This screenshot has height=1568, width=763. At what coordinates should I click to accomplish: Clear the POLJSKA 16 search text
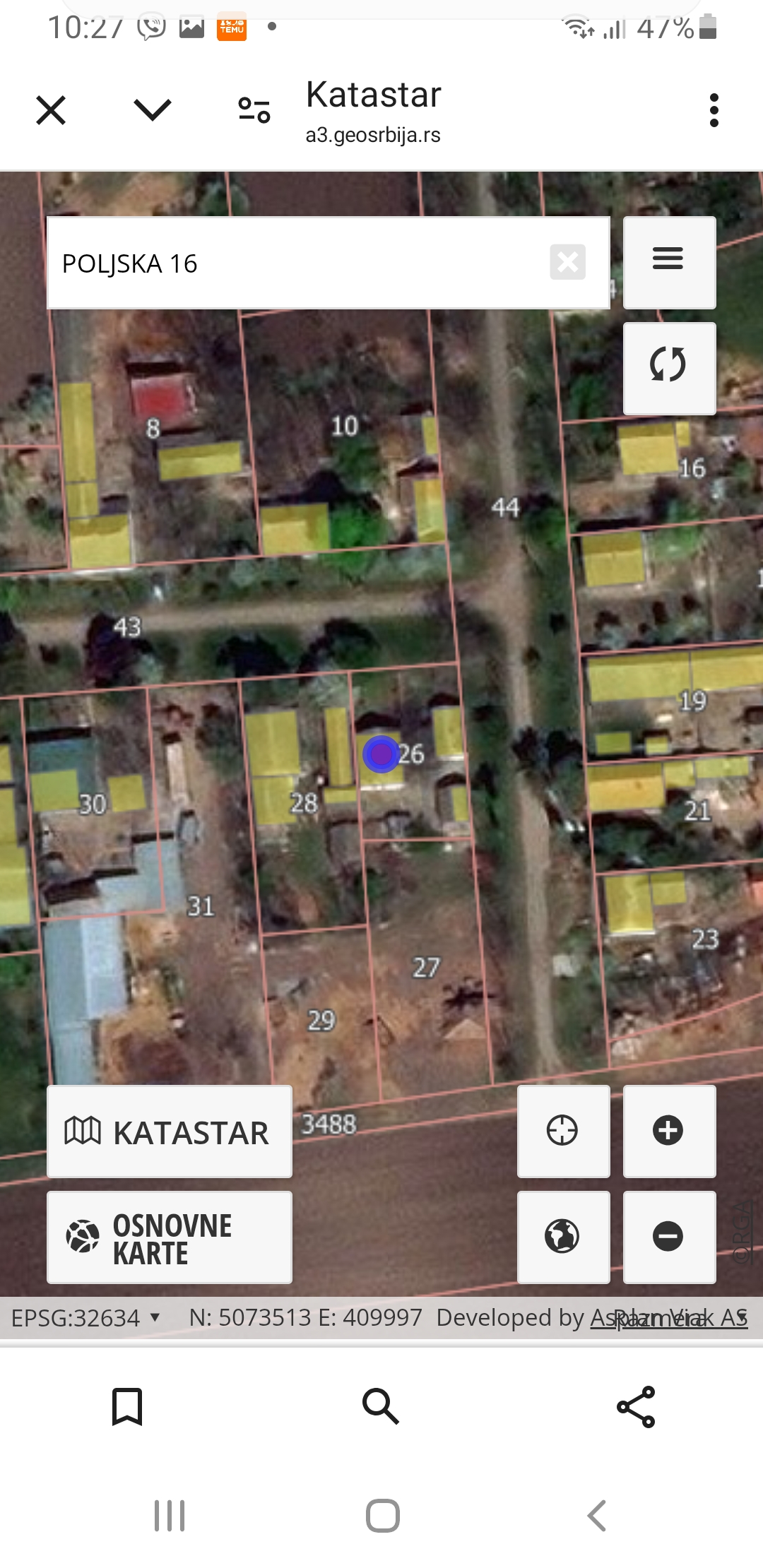point(567,263)
